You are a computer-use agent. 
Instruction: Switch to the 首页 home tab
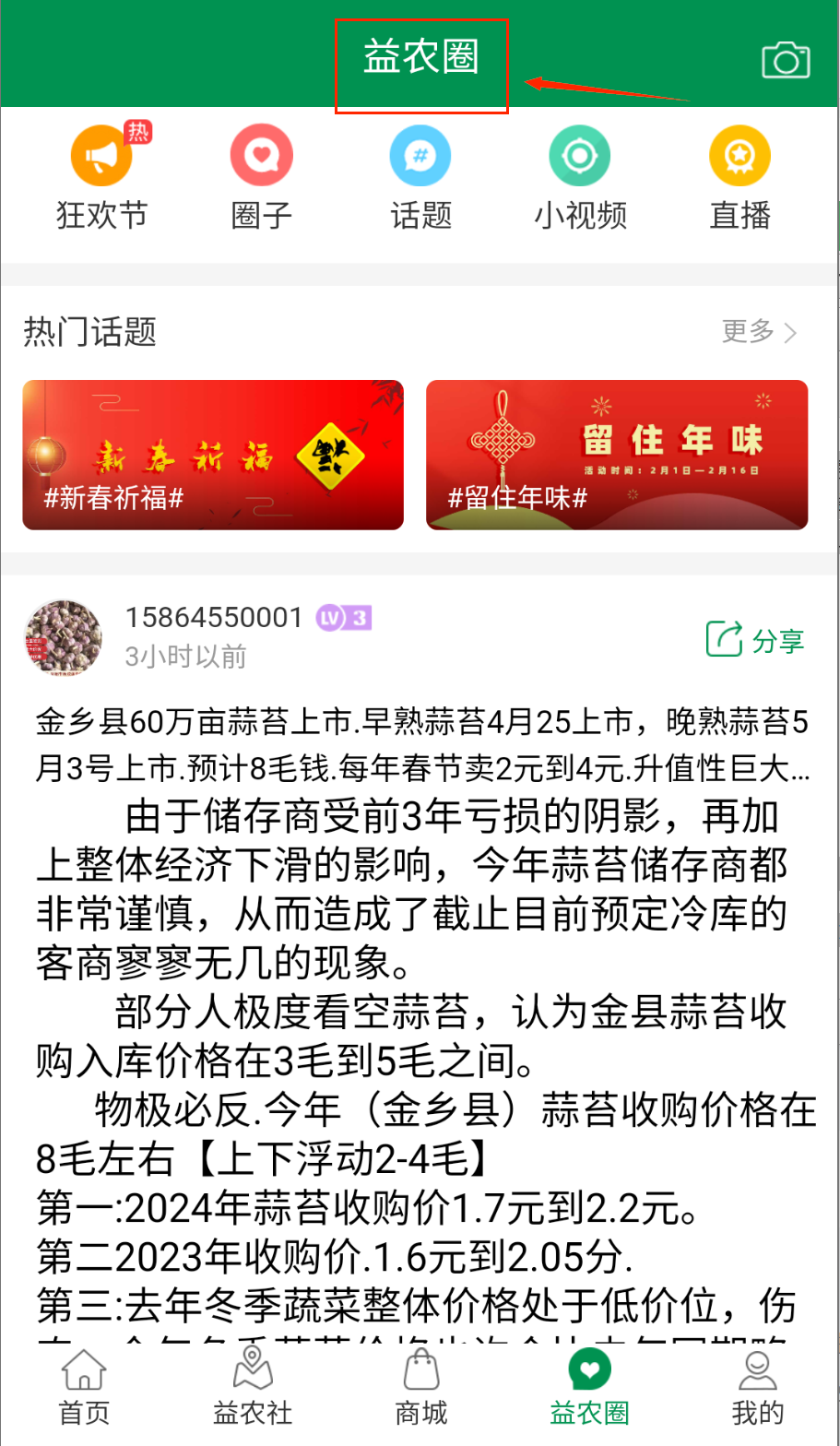click(84, 1388)
